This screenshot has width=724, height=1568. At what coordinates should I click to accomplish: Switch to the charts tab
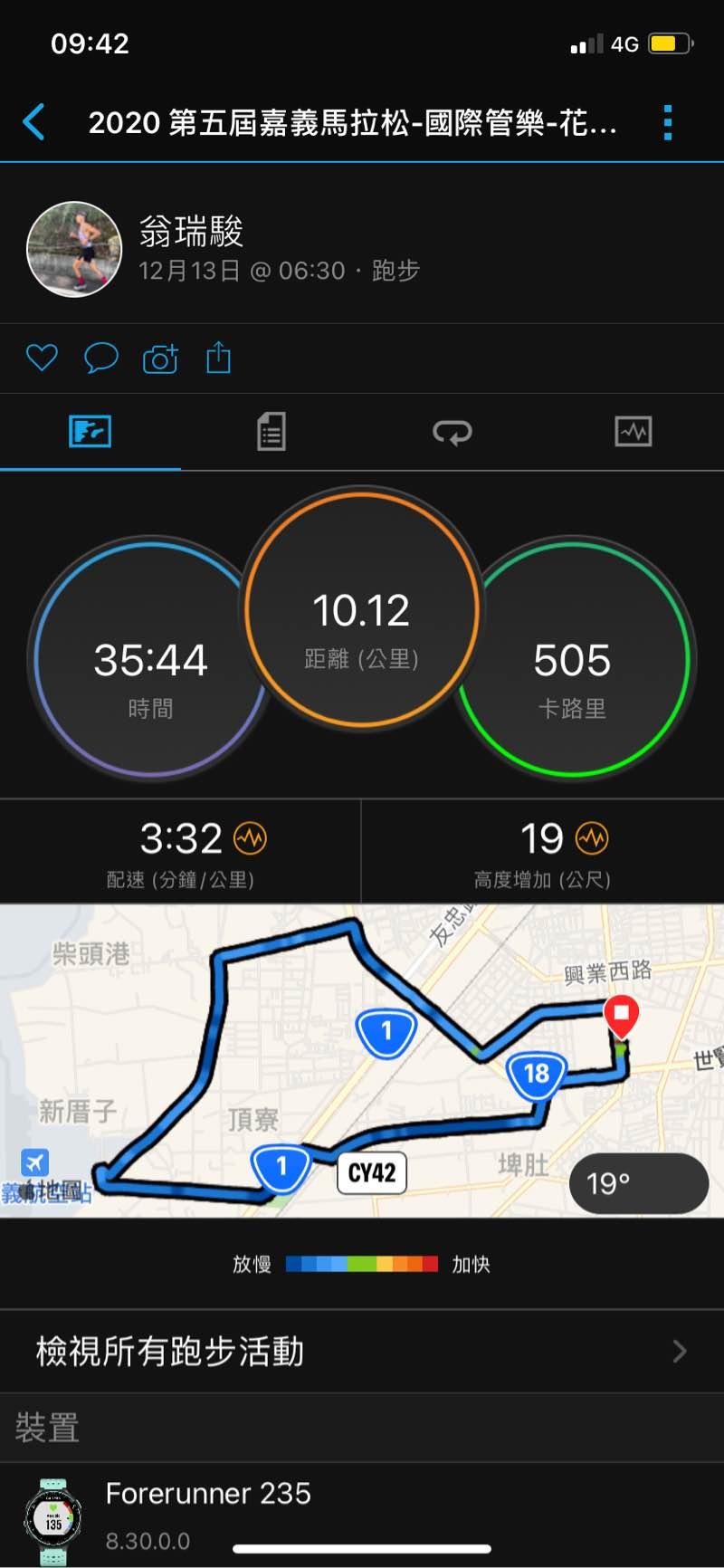(x=633, y=432)
